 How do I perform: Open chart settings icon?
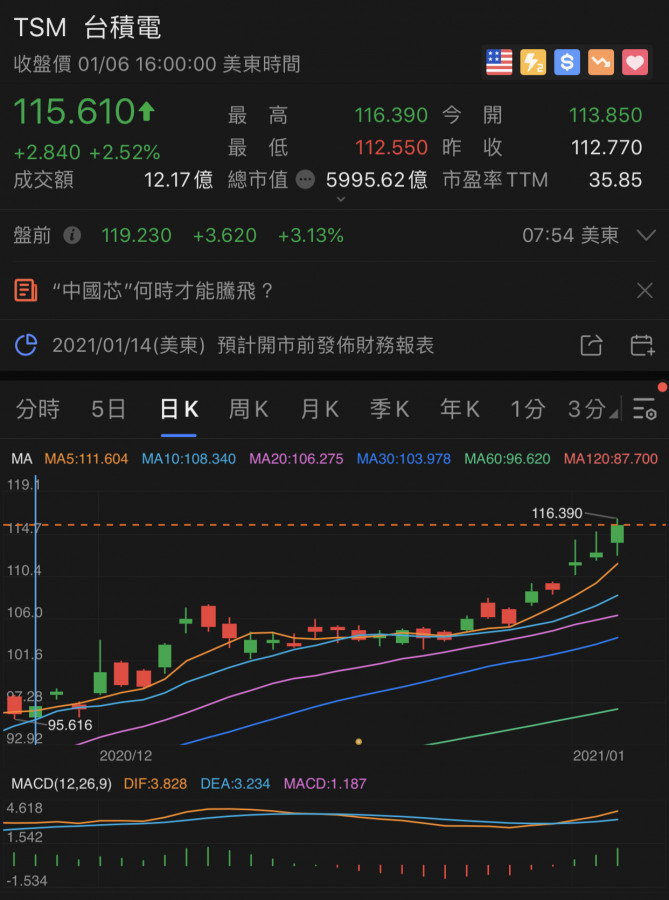645,409
